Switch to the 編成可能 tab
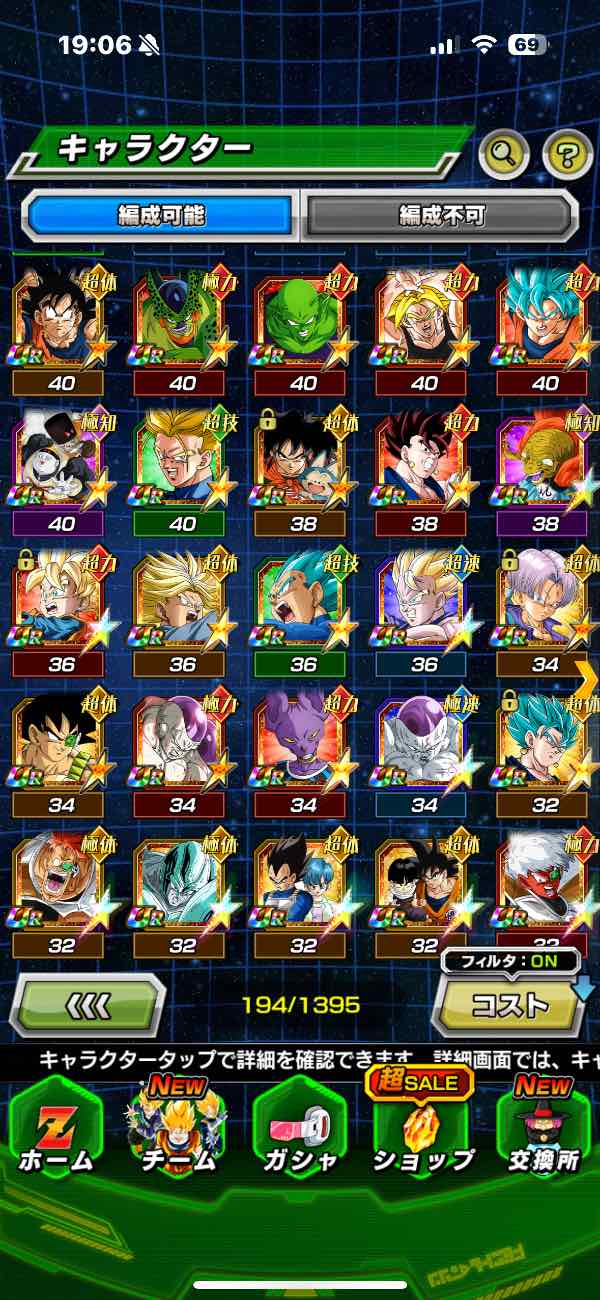This screenshot has height=1300, width=600. pos(161,215)
